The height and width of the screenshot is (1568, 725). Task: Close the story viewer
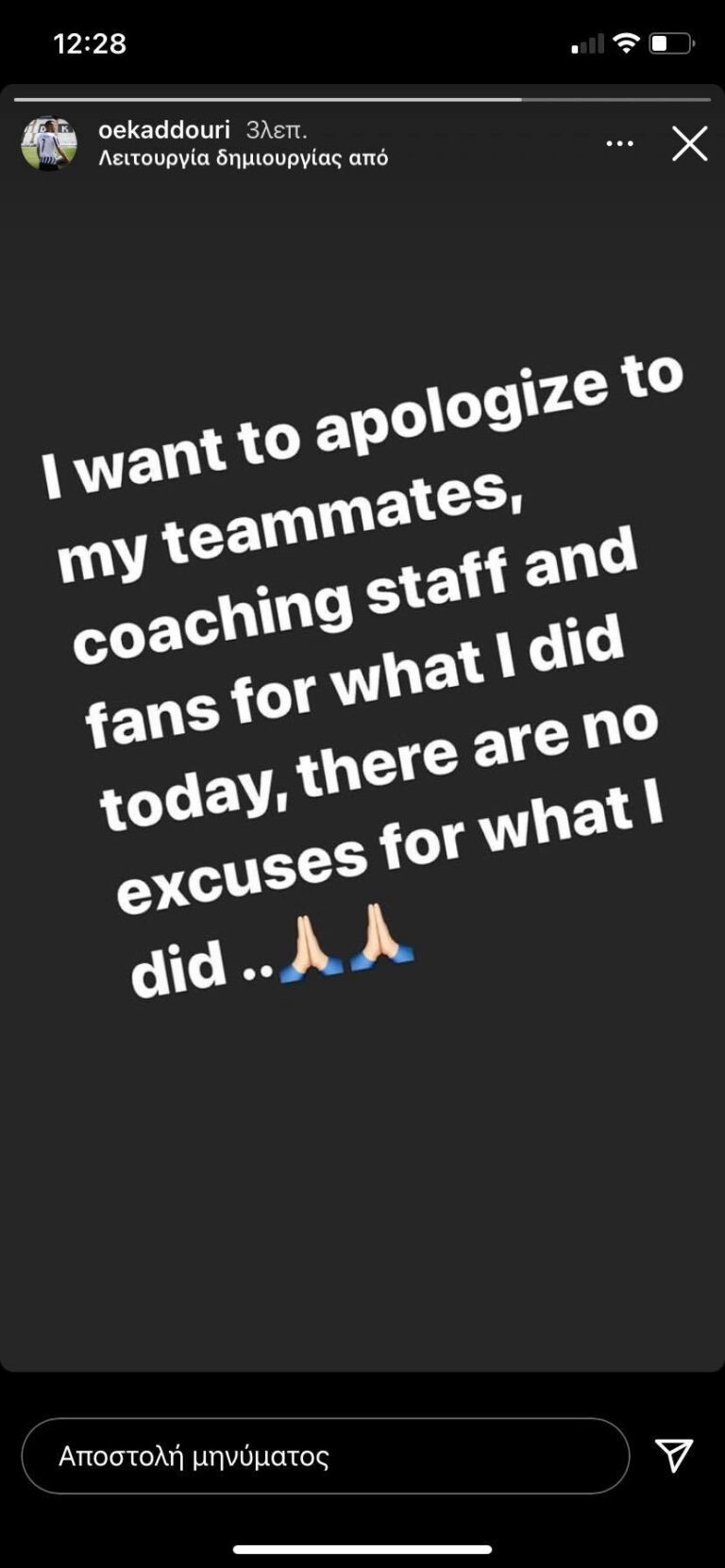689,143
